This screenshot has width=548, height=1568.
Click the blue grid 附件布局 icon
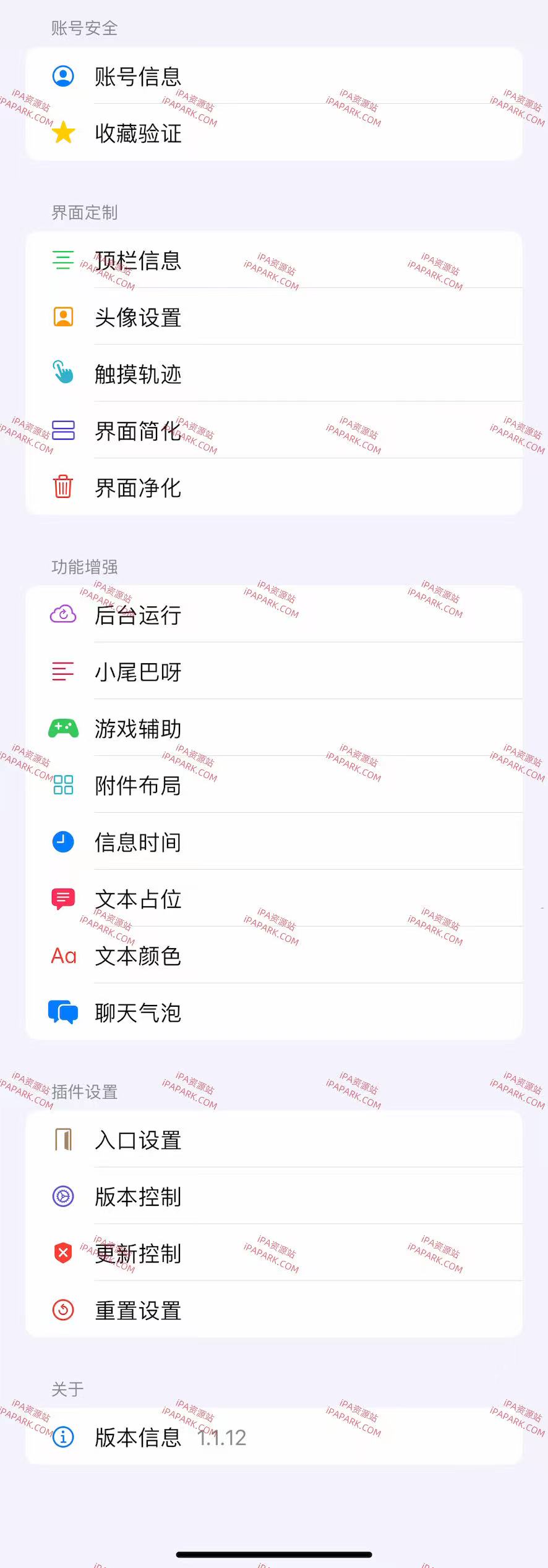click(x=63, y=786)
